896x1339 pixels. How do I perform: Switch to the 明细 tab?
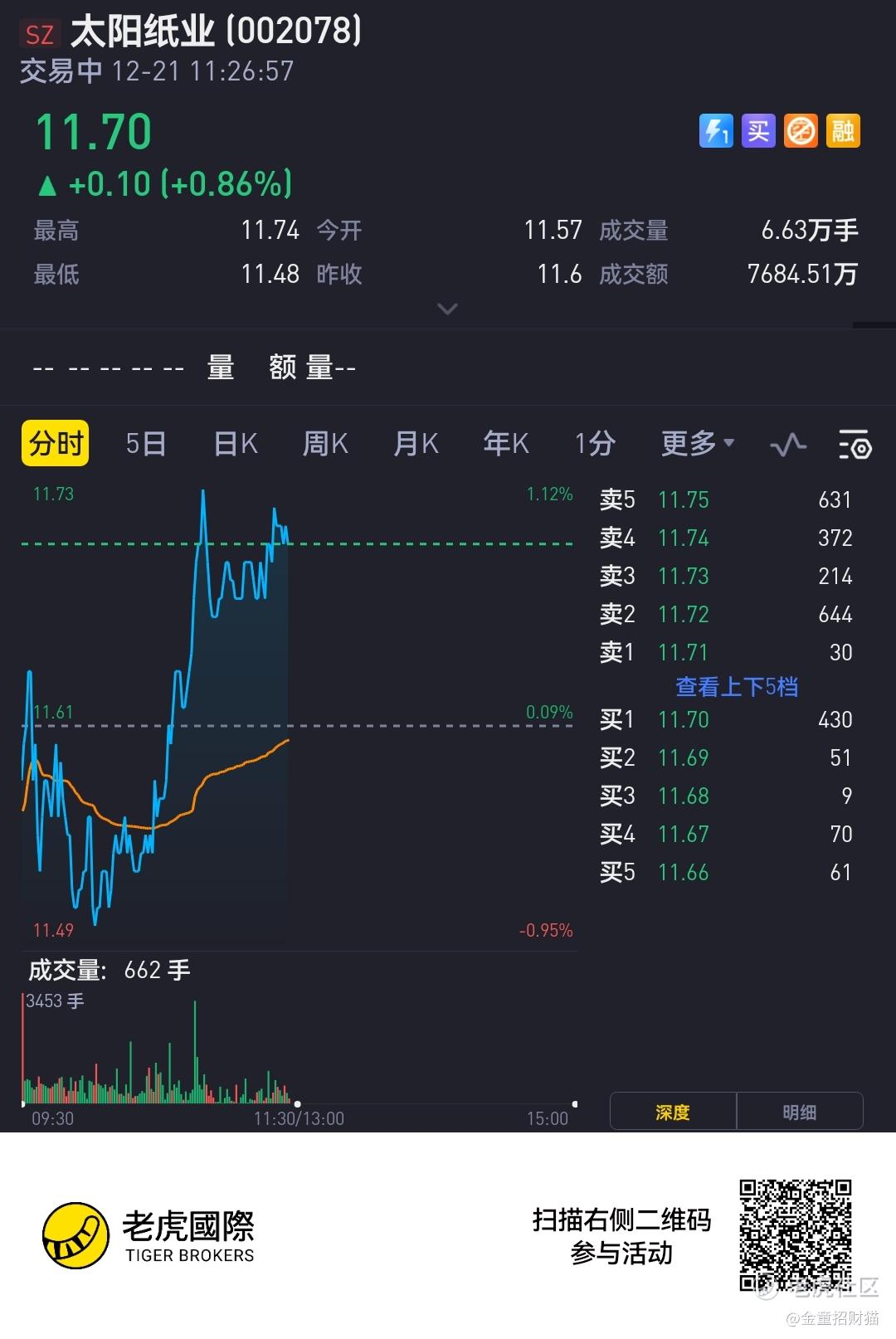pyautogui.click(x=800, y=1112)
